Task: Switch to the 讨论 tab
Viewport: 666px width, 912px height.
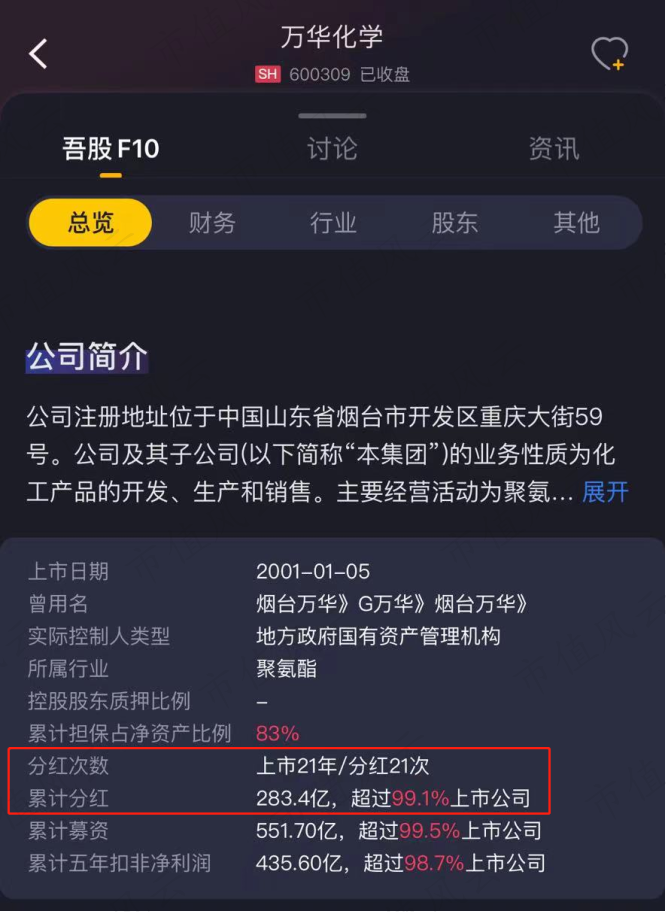Action: [332, 149]
